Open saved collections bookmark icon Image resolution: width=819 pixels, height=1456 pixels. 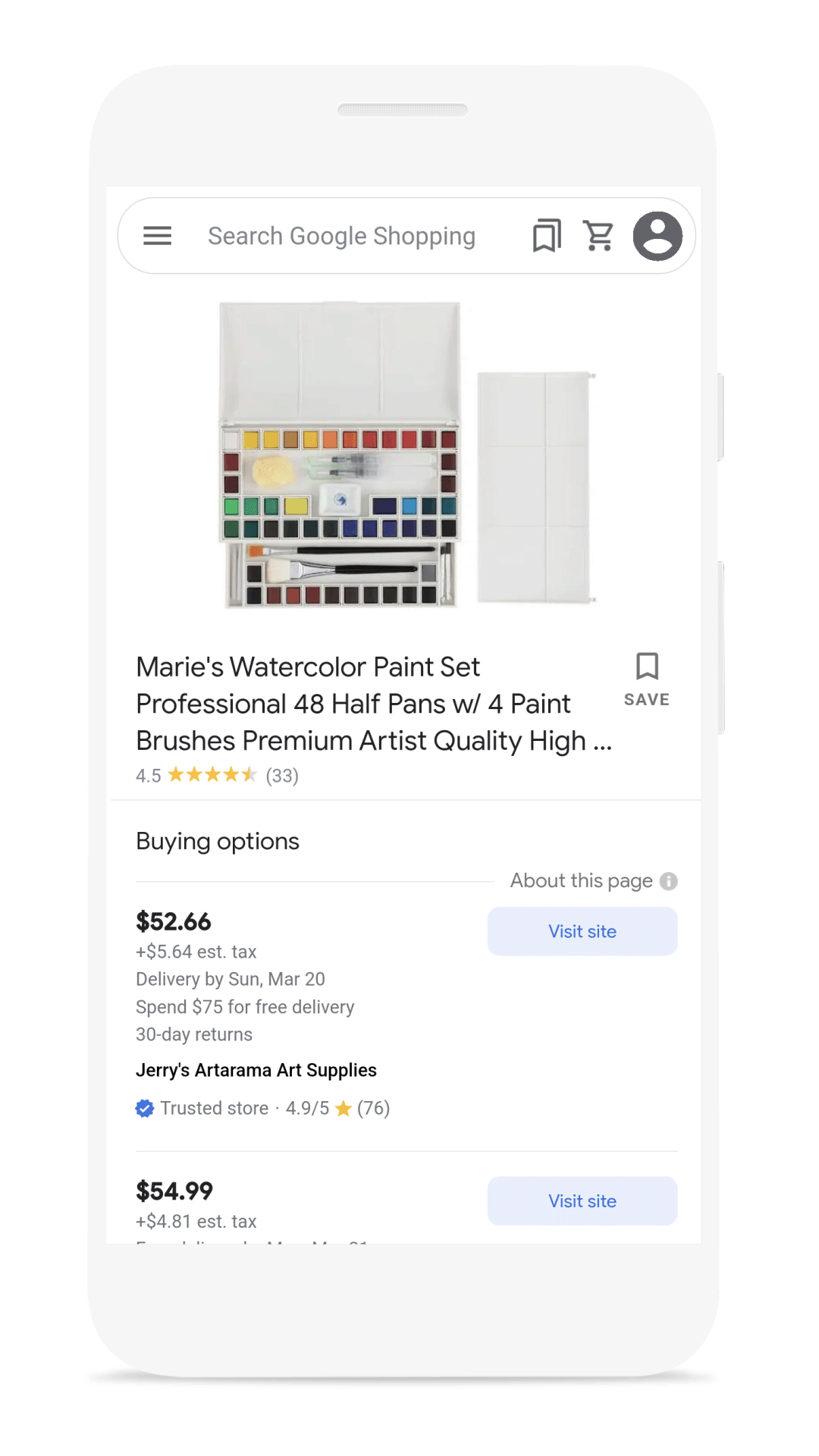click(546, 235)
